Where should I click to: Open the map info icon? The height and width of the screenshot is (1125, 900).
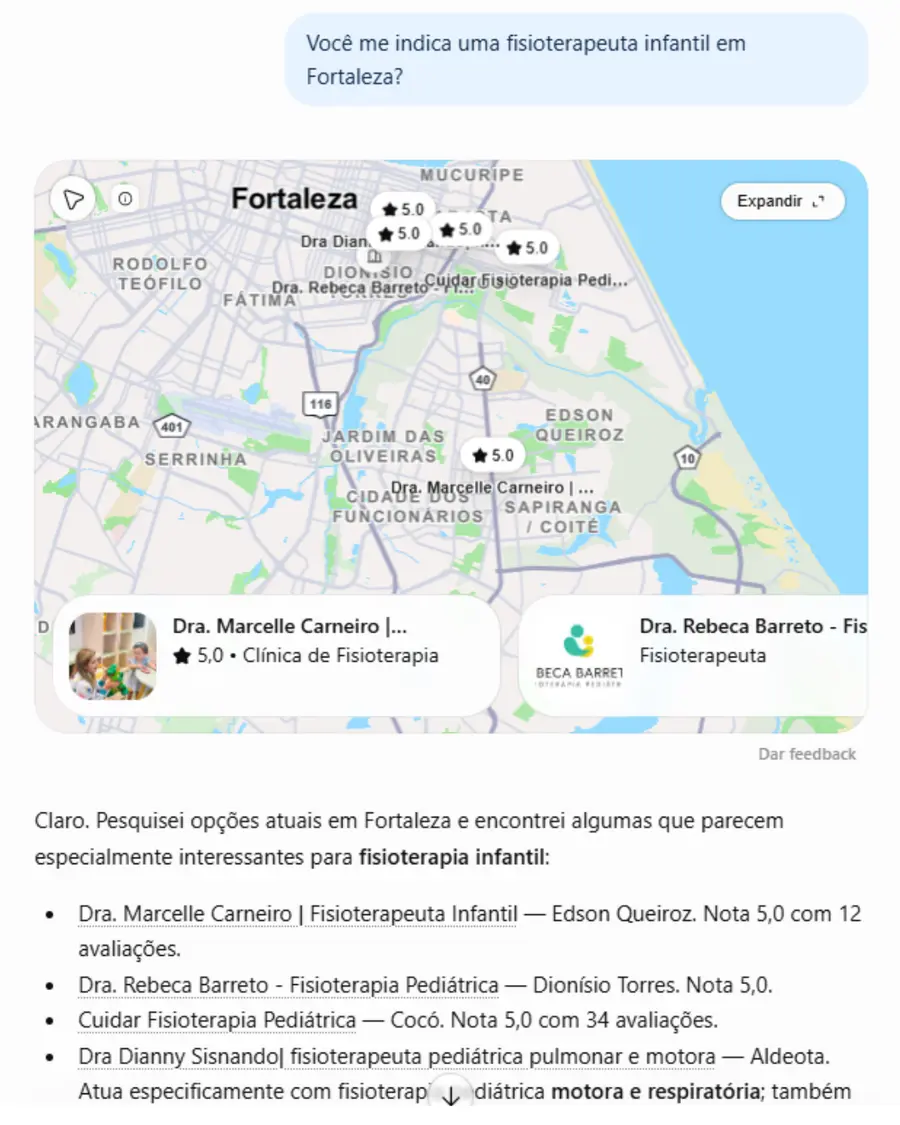tap(126, 199)
